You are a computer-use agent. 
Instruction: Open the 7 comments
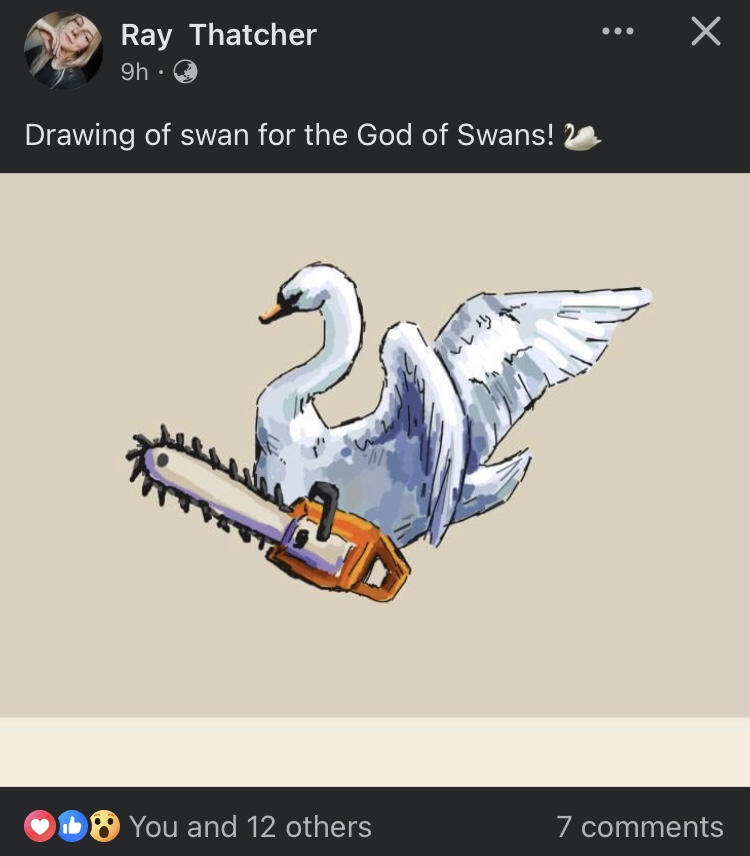tap(639, 827)
